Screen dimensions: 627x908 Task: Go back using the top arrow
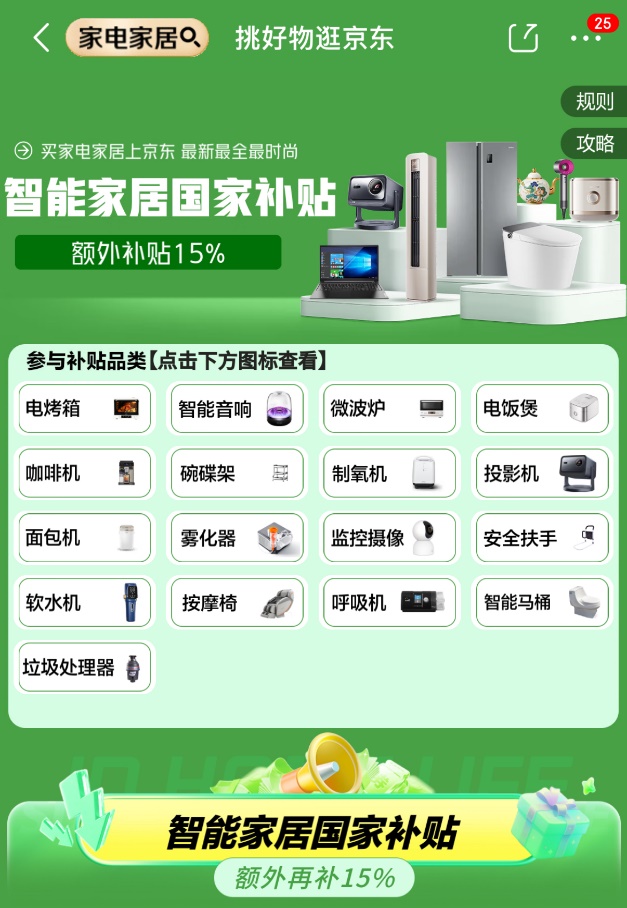[41, 38]
